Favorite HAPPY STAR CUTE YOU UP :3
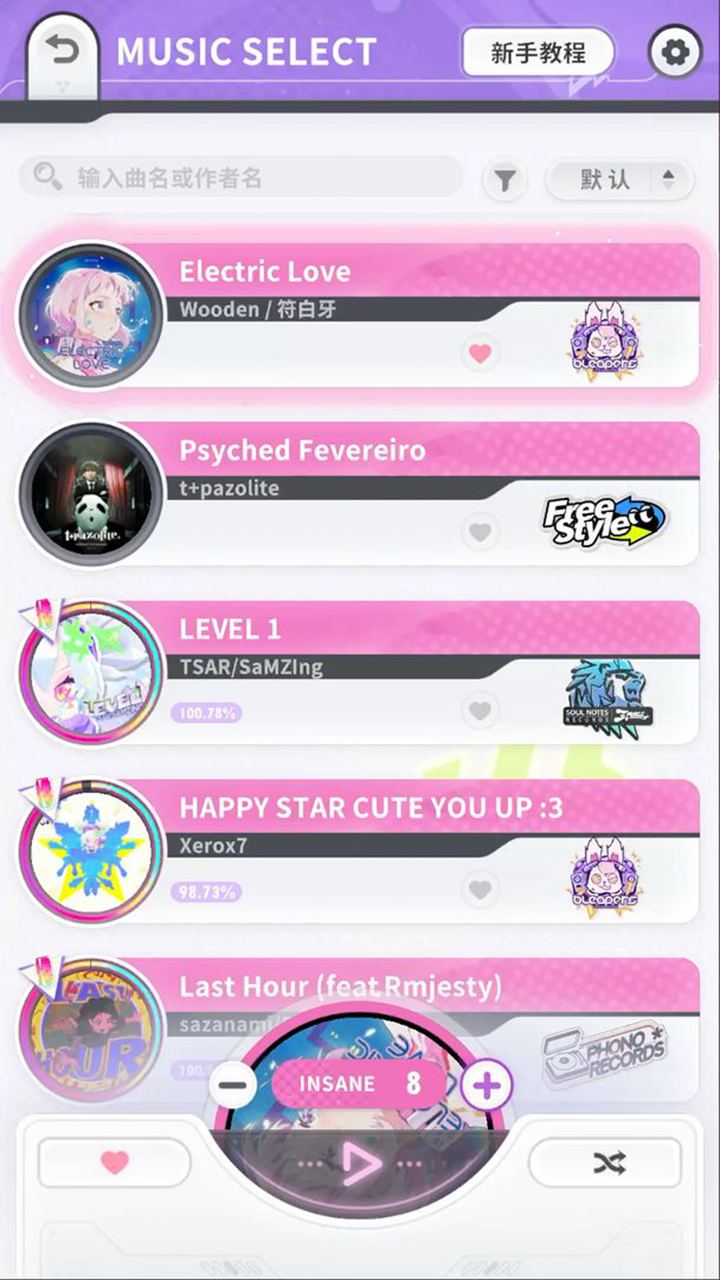 point(481,889)
